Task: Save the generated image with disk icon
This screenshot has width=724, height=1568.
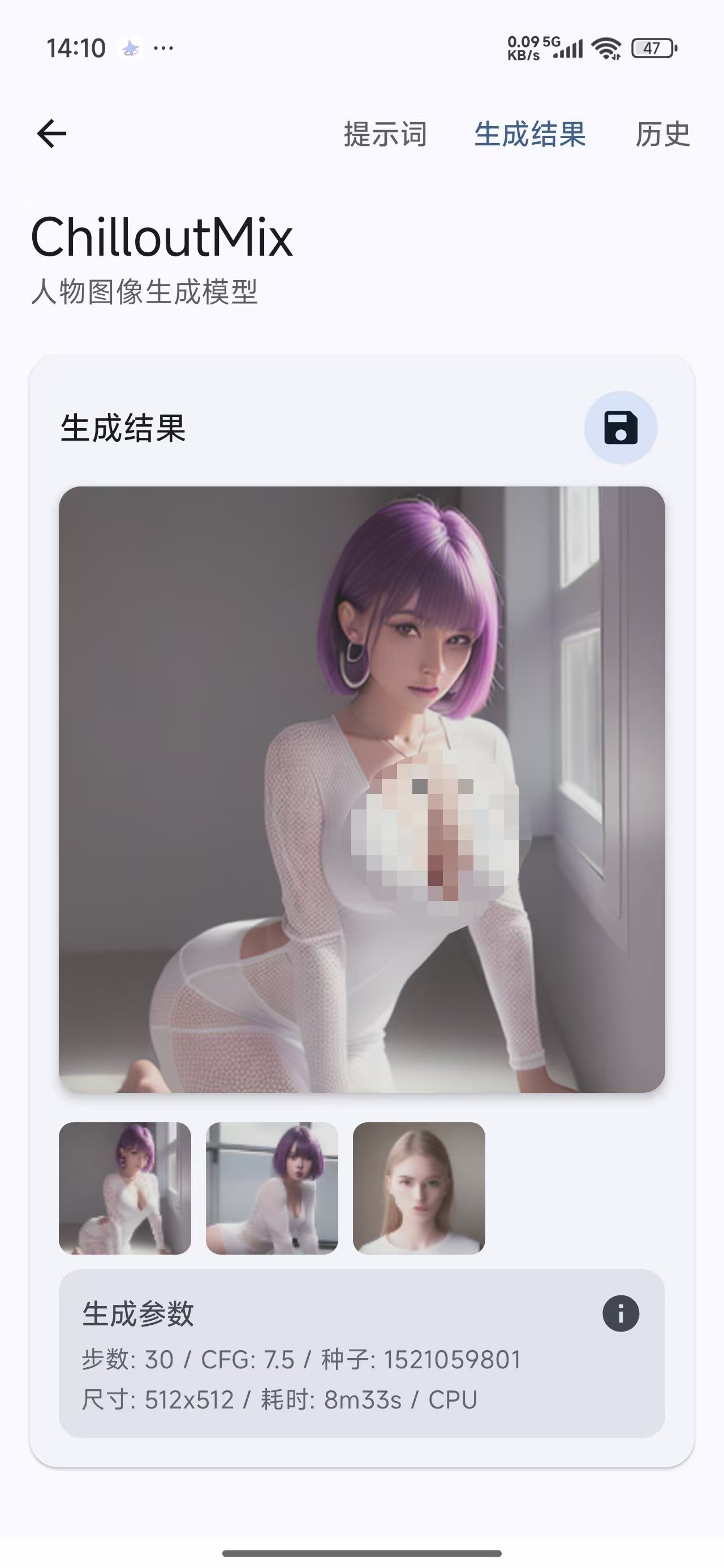Action: click(x=620, y=428)
